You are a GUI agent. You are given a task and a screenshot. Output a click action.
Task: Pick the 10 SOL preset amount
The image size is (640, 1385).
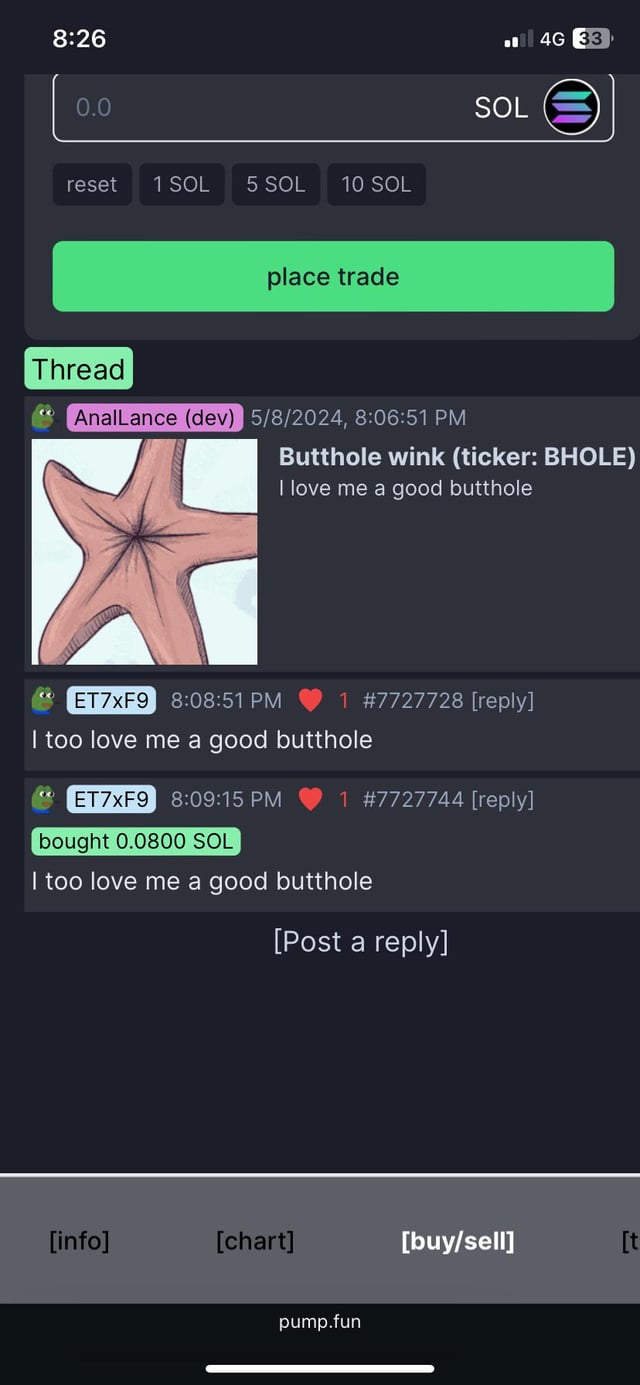(x=376, y=185)
